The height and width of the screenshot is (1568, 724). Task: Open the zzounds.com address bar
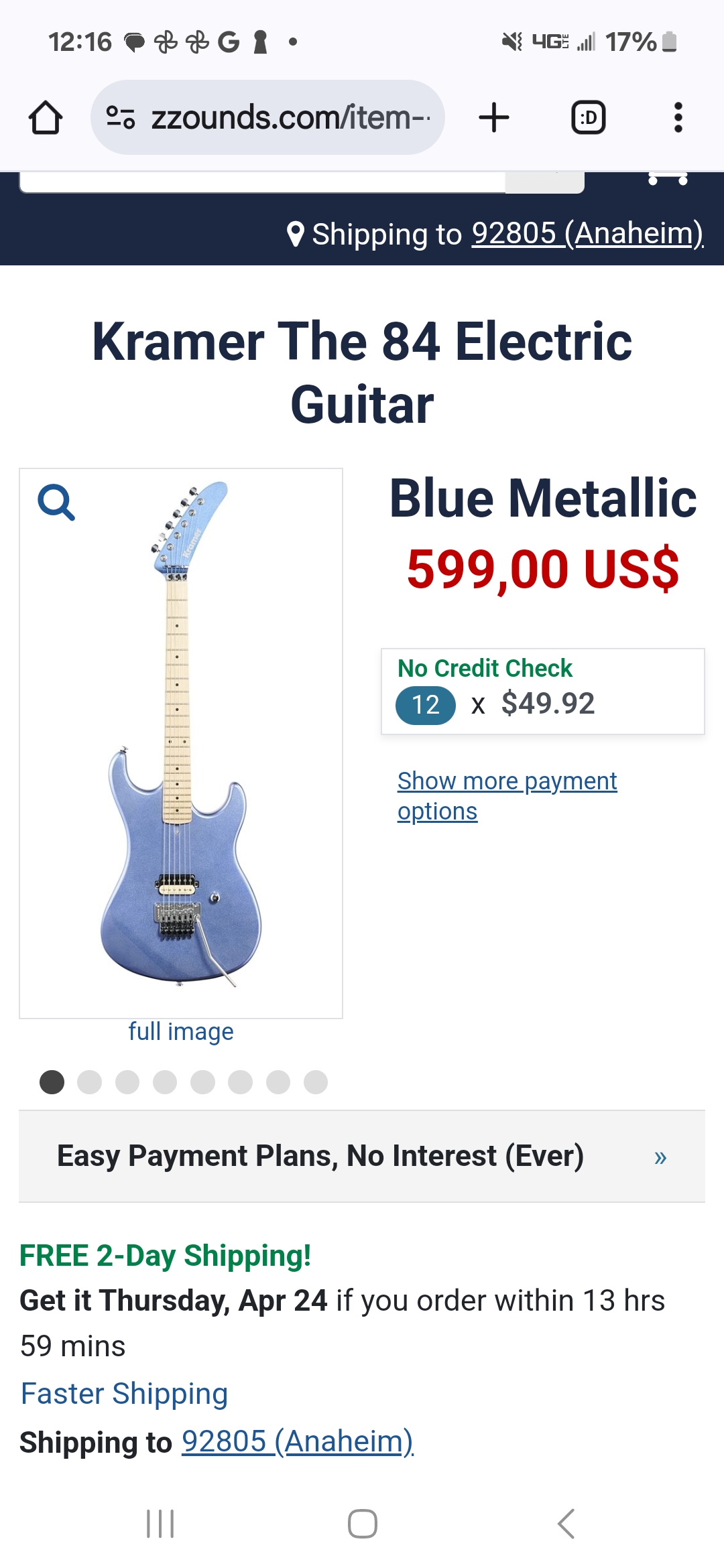(268, 118)
